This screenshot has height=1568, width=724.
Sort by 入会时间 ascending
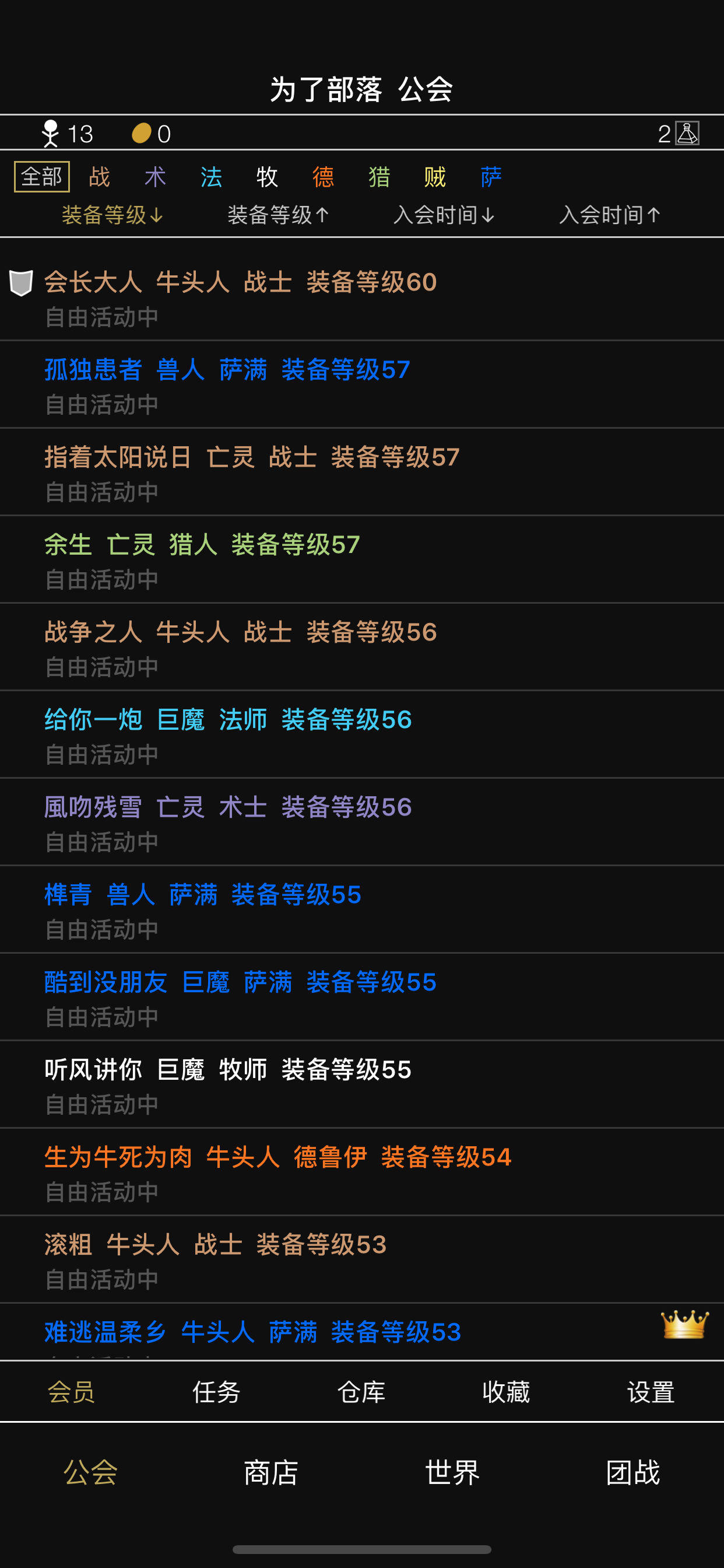pos(610,215)
